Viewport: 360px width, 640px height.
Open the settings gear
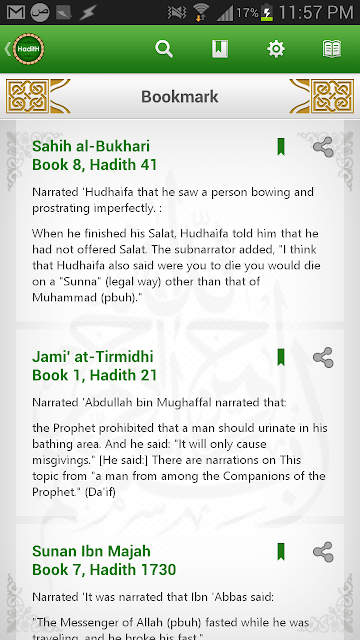[x=276, y=49]
